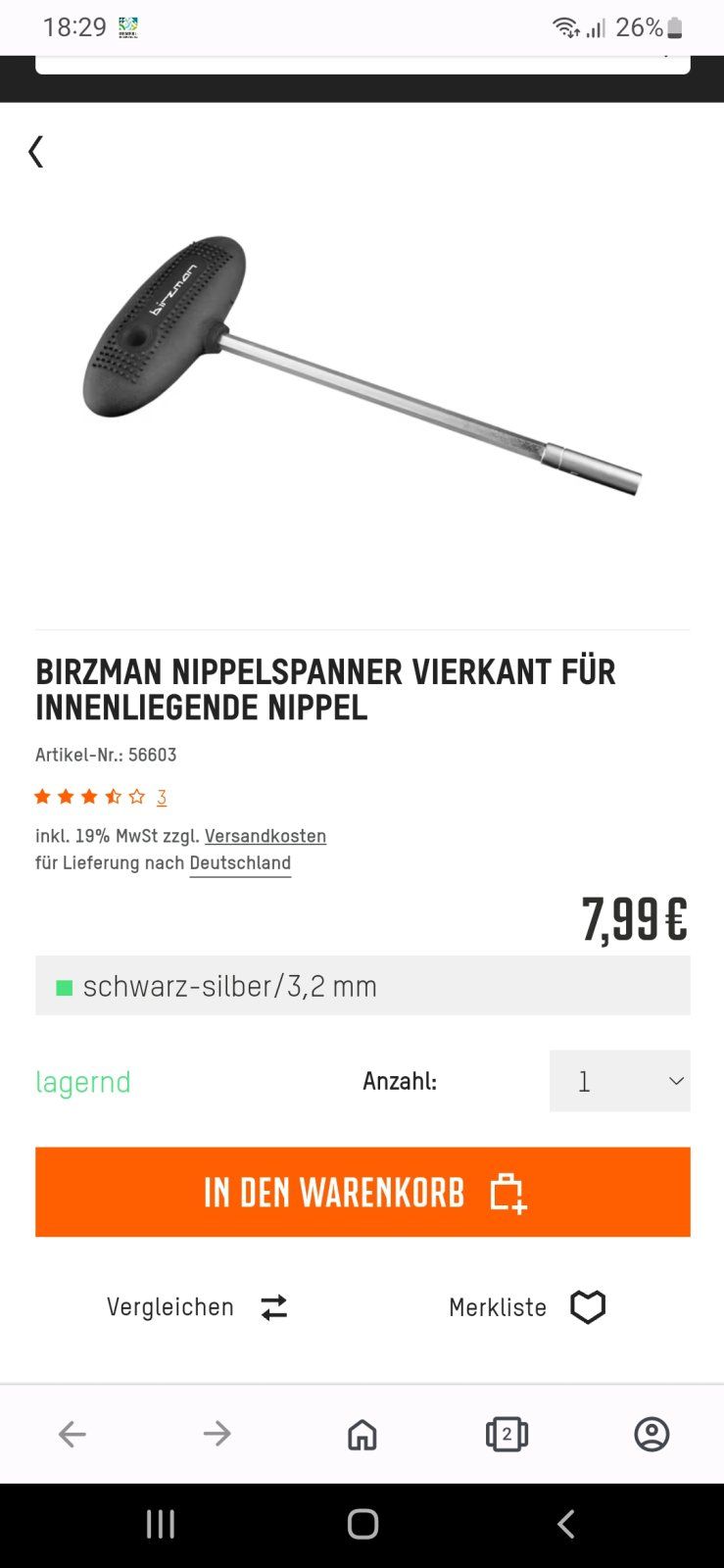Navigate back in the browser toolbar

click(x=72, y=1435)
